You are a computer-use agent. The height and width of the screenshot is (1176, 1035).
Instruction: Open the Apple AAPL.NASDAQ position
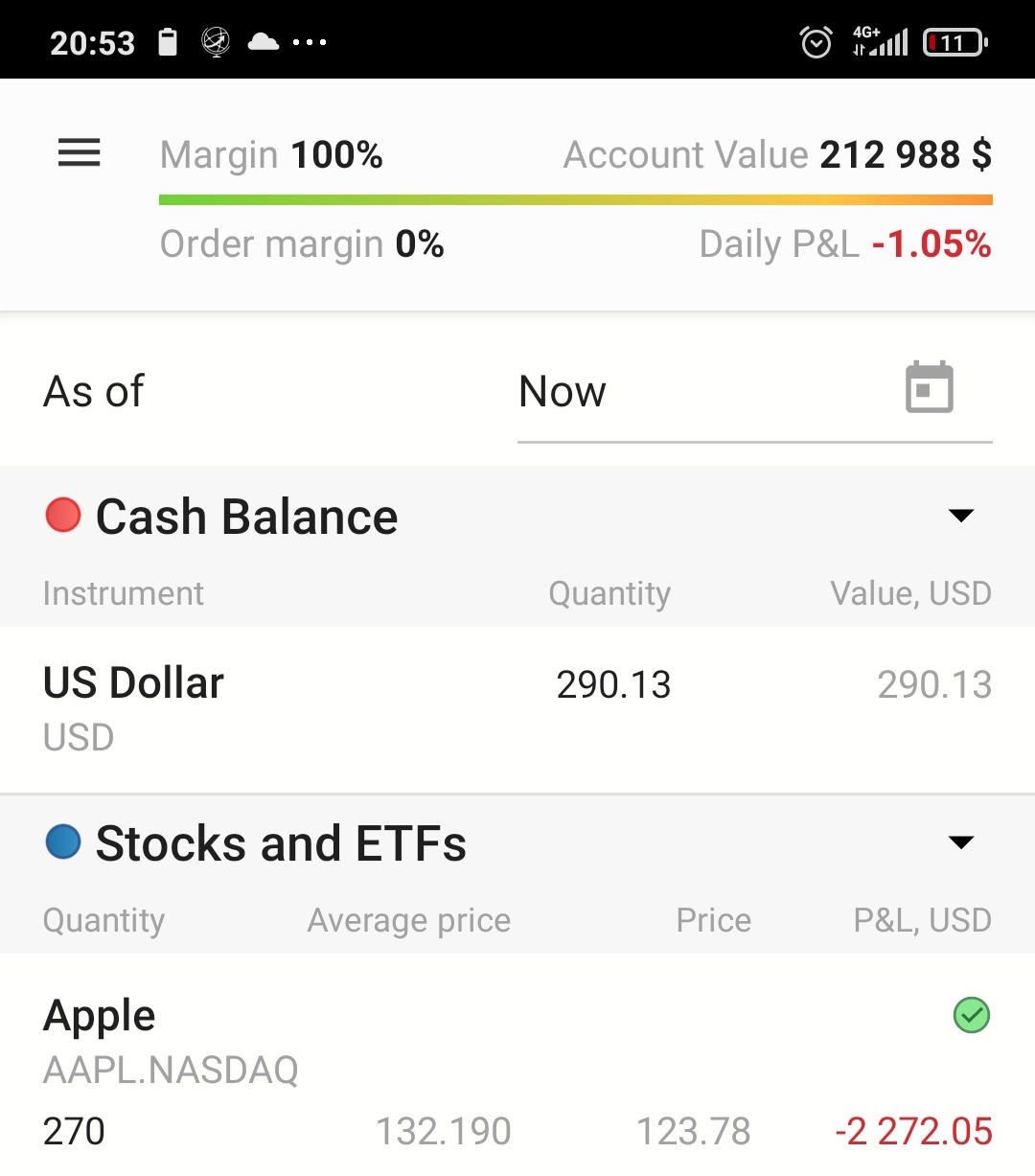pyautogui.click(x=517, y=1069)
